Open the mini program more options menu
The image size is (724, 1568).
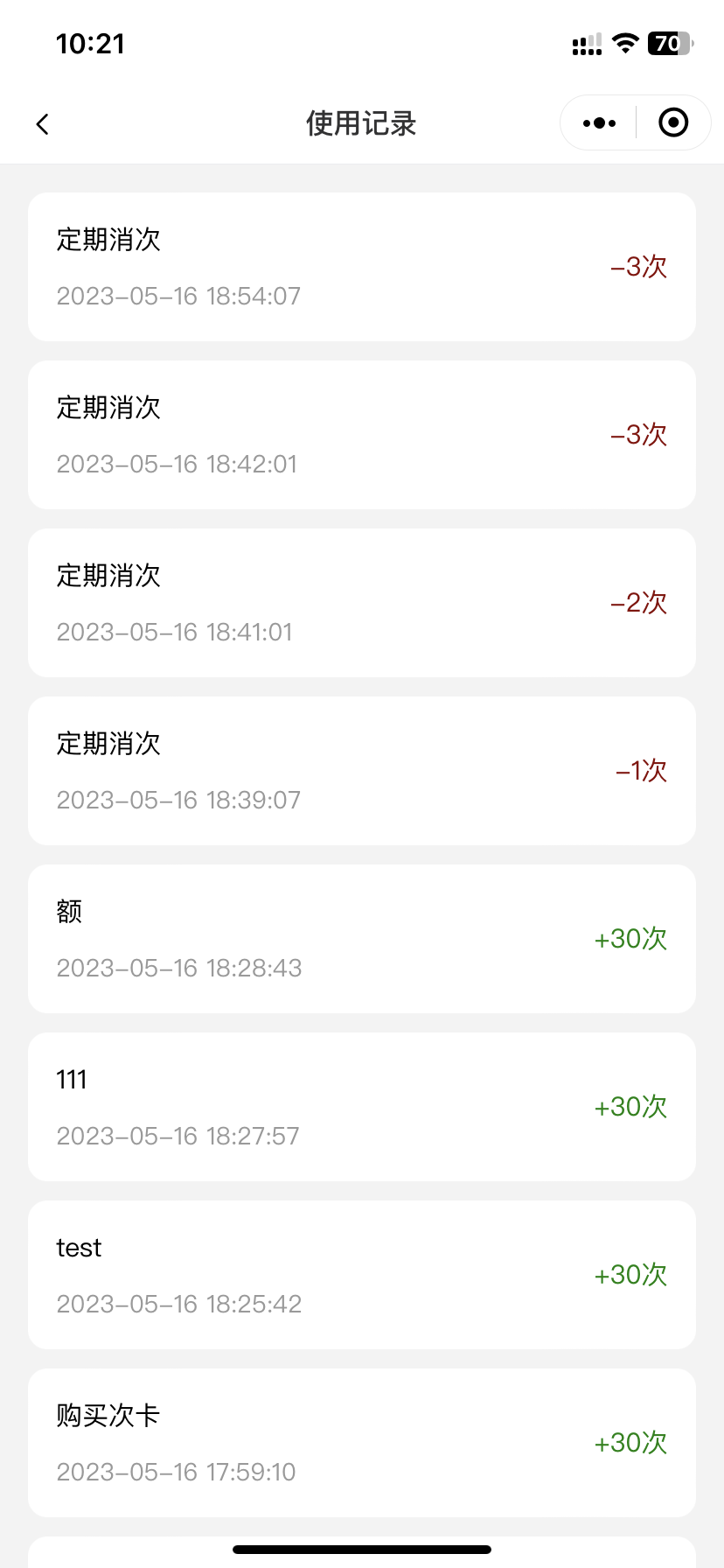[x=599, y=123]
